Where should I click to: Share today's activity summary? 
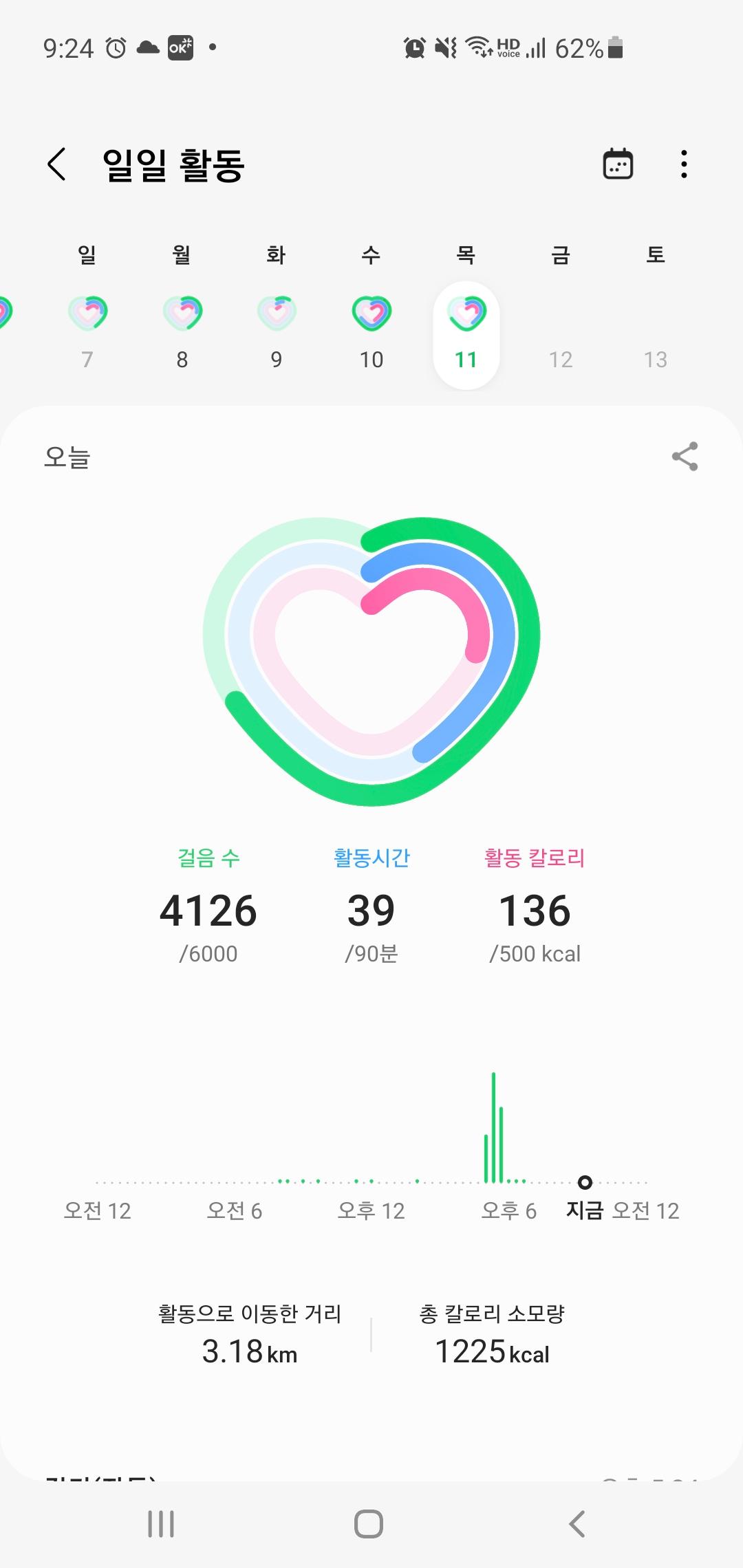tap(685, 457)
